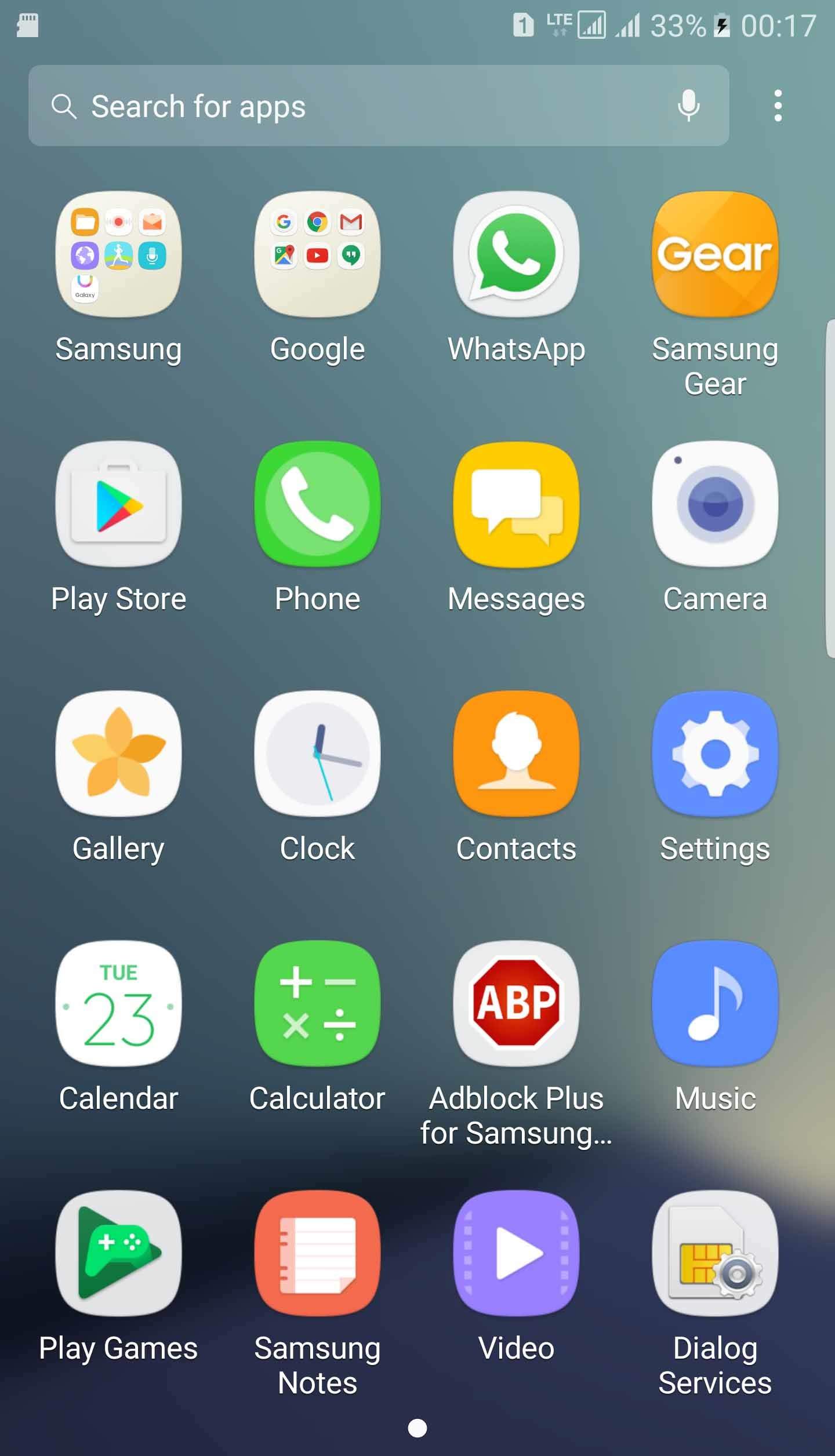
Task: Launch Samsung Notes
Action: [318, 1253]
